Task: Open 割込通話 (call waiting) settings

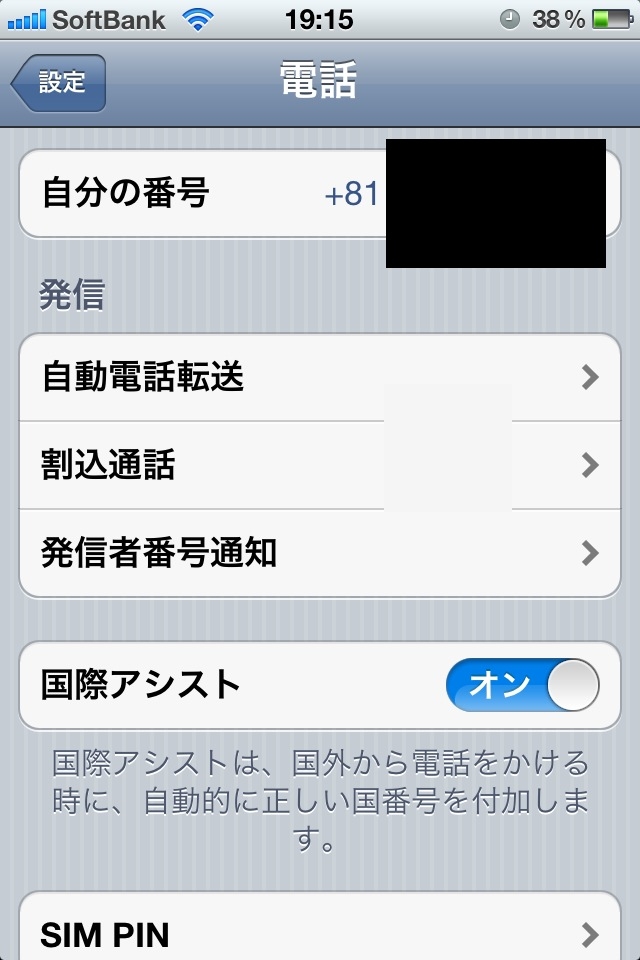Action: click(320, 465)
